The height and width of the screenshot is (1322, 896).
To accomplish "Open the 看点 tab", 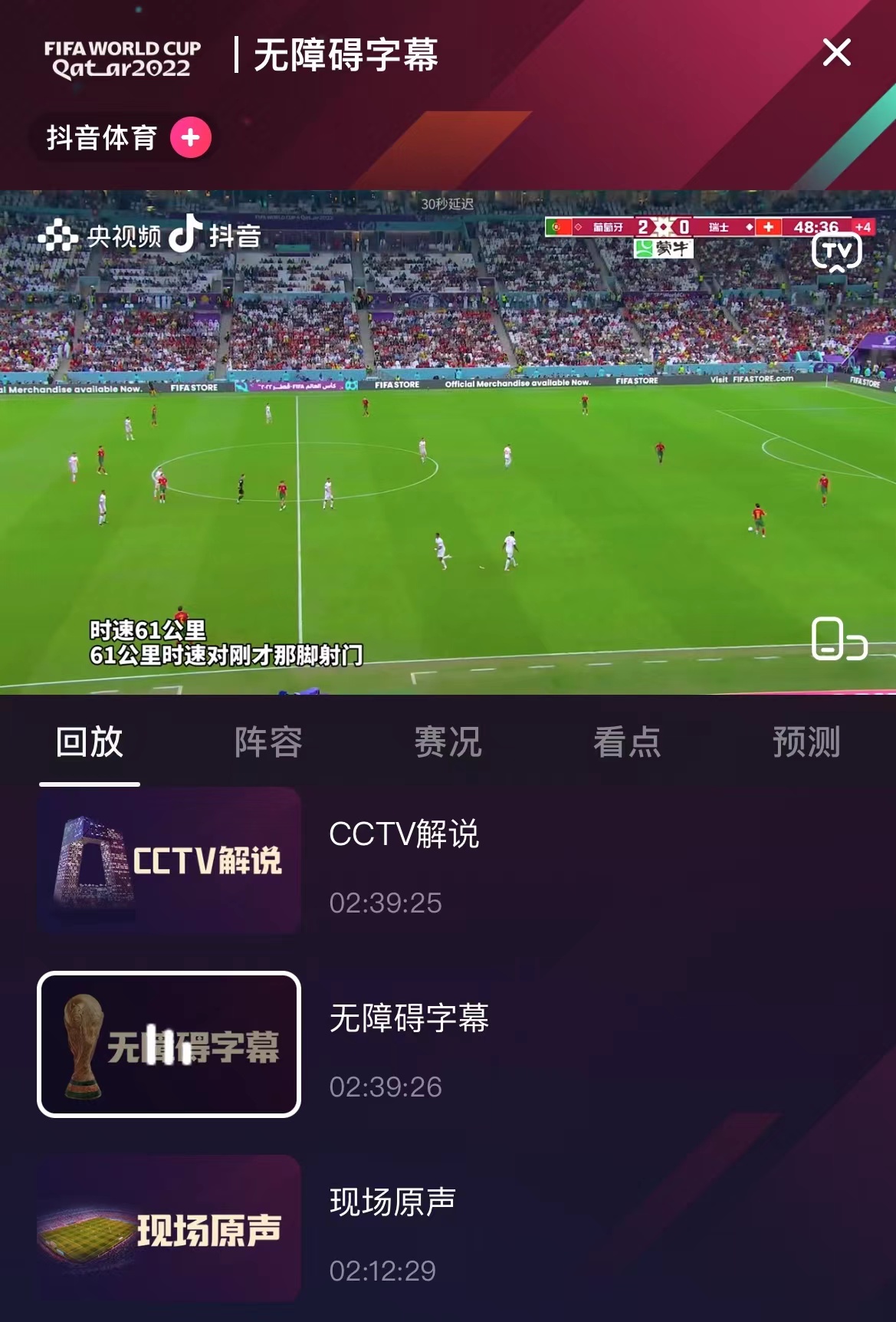I will point(626,742).
